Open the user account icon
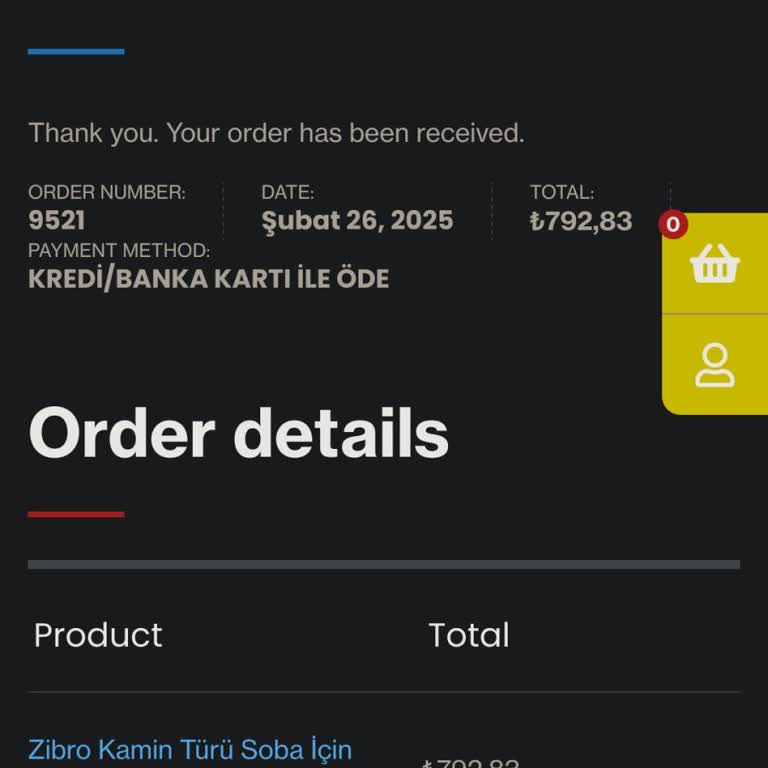The width and height of the screenshot is (768, 768). pos(714,365)
